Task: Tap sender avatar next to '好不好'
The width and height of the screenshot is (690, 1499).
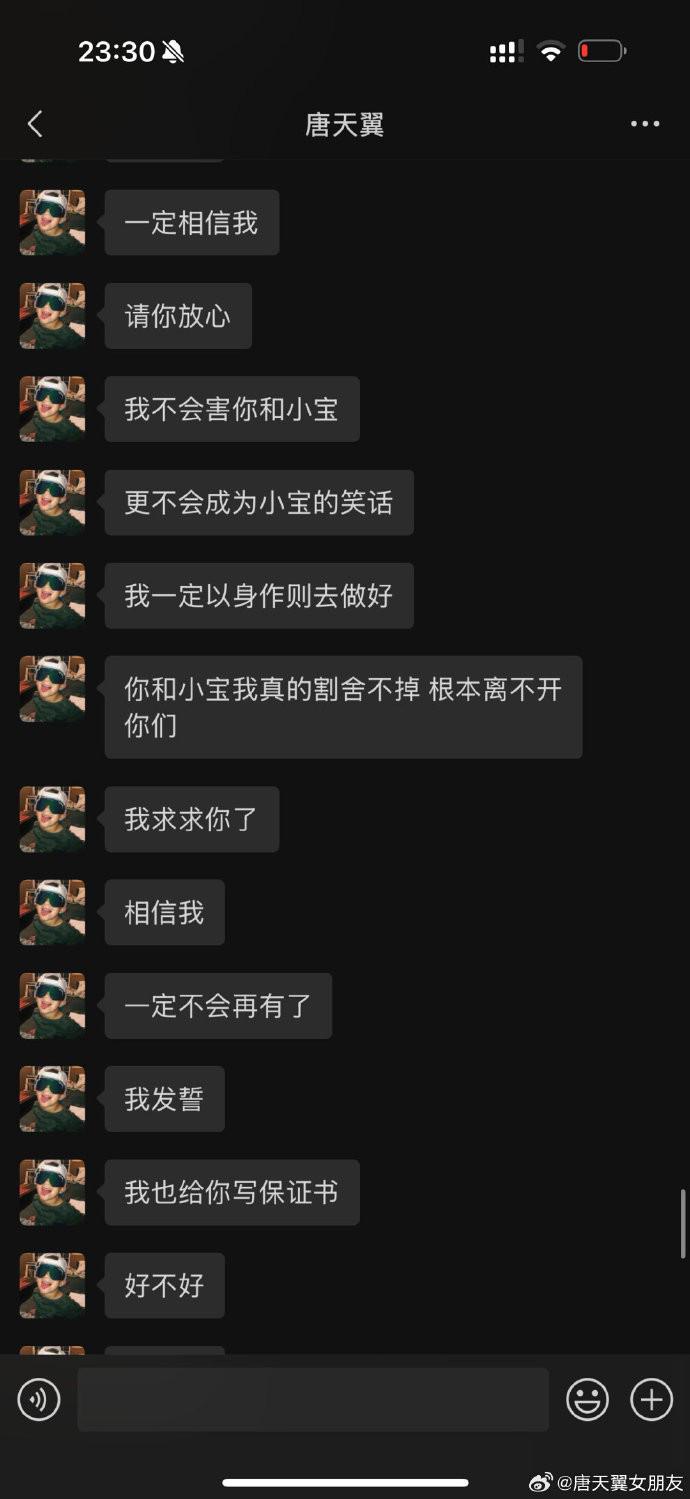Action: [52, 1285]
